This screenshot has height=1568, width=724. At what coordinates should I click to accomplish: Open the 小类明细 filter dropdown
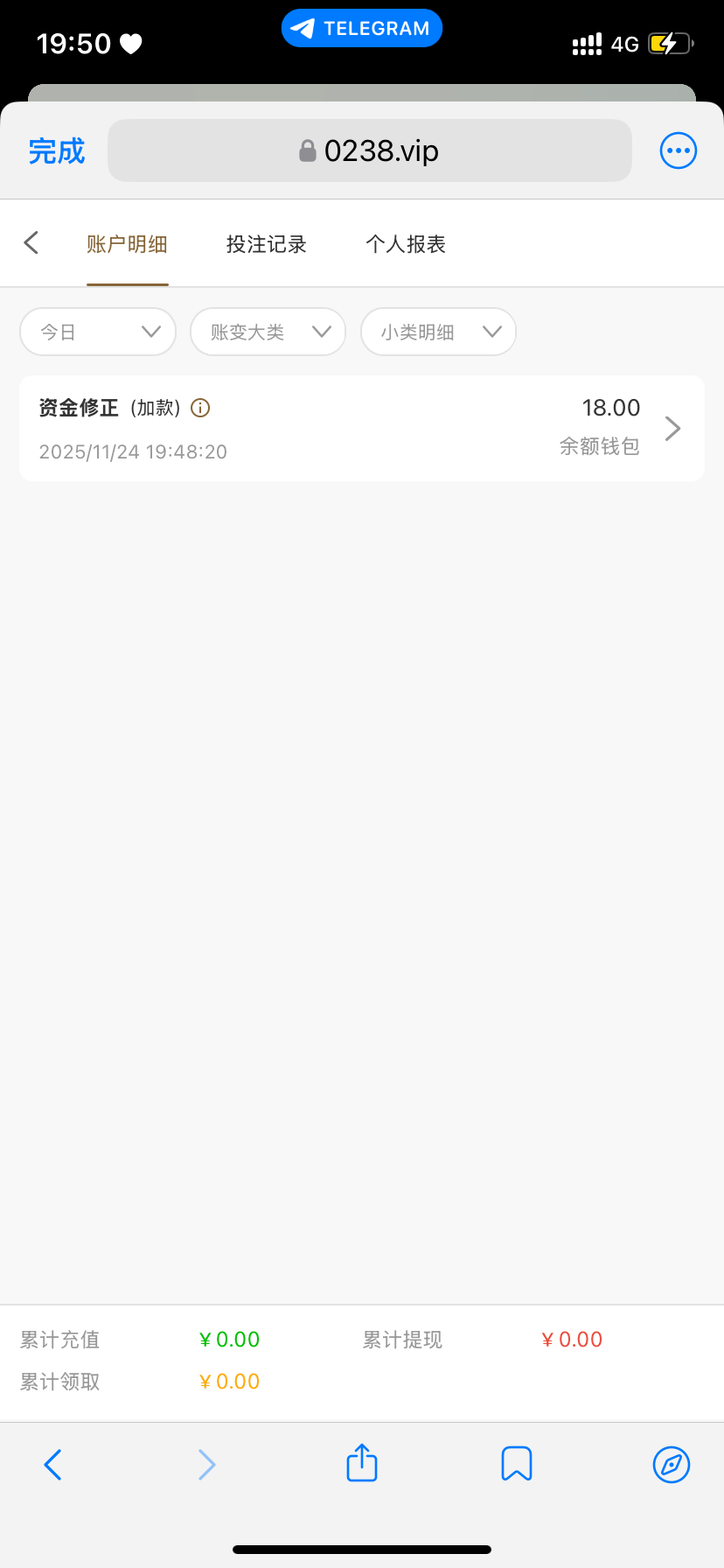tap(438, 332)
